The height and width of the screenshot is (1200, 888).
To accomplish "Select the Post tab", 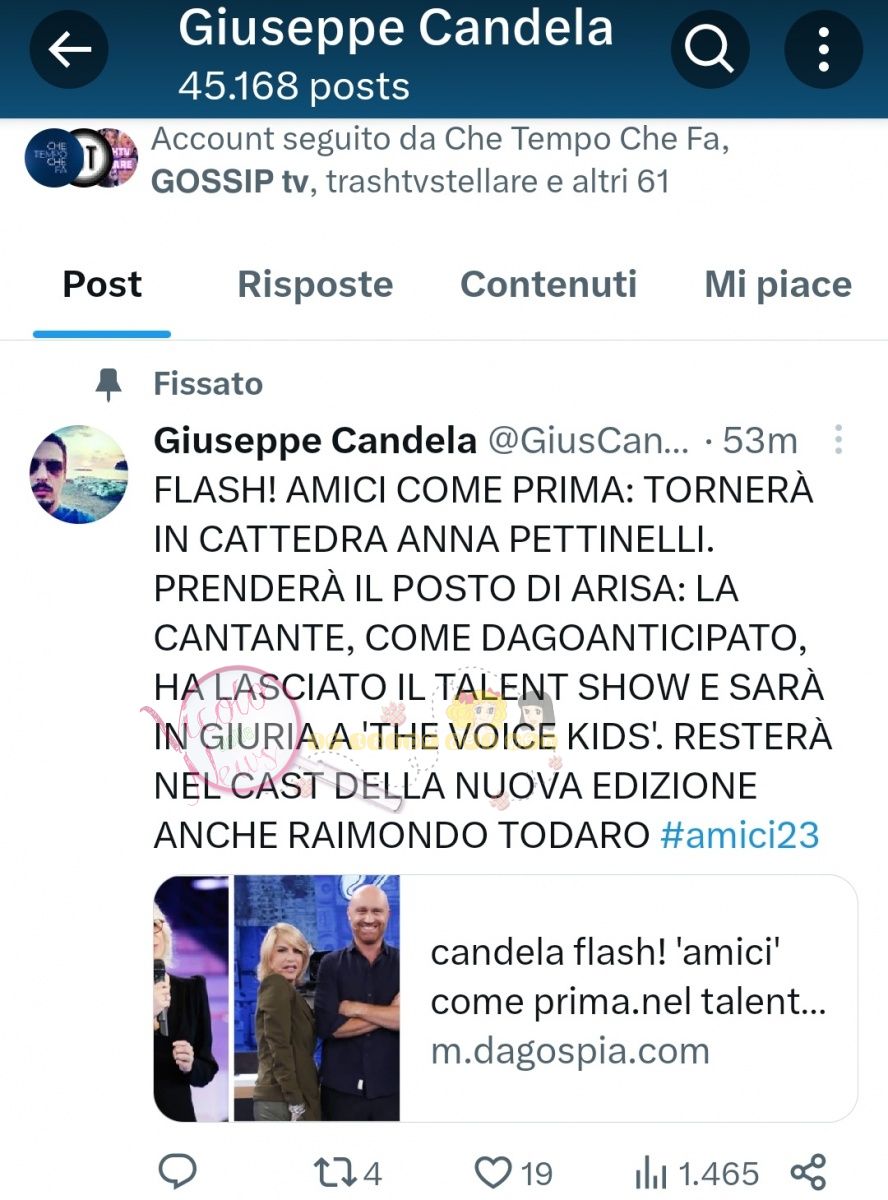I will coord(102,285).
